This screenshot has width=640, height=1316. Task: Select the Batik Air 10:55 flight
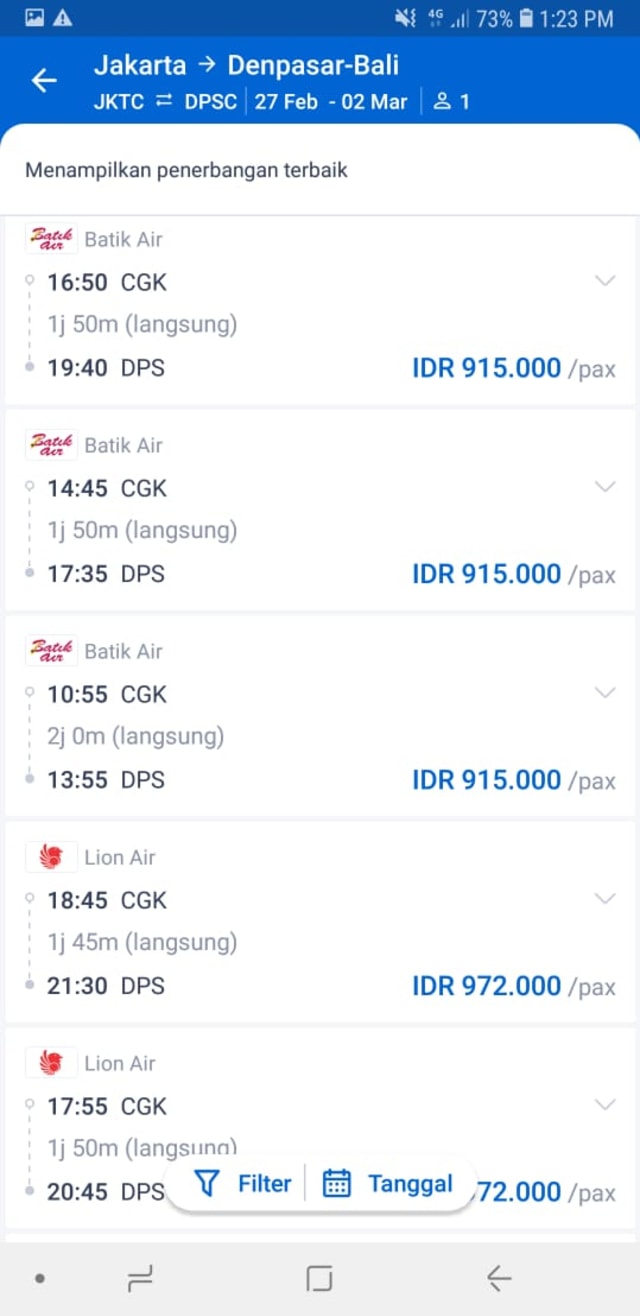(x=320, y=716)
